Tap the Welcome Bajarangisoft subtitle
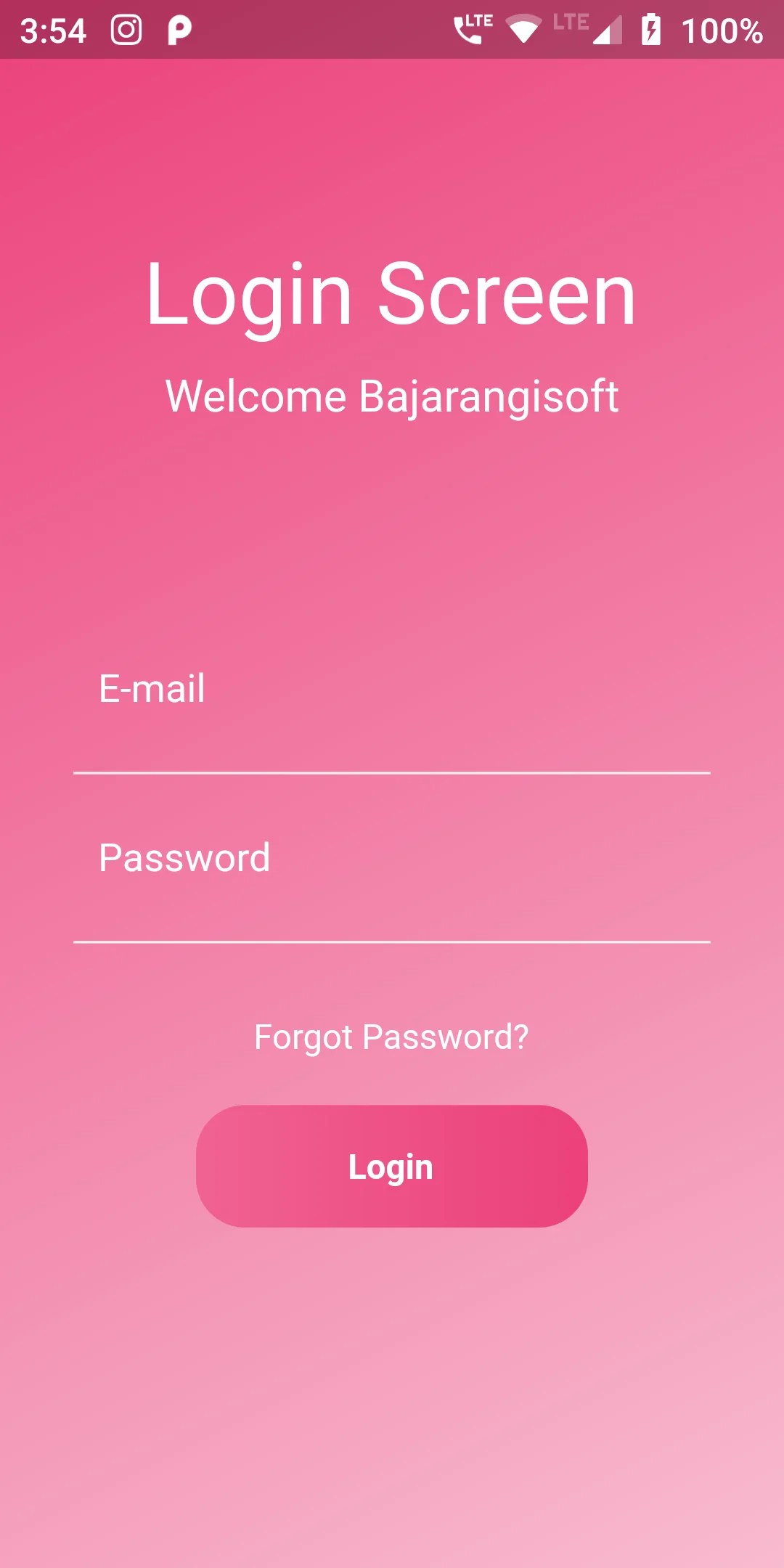 pyautogui.click(x=392, y=396)
